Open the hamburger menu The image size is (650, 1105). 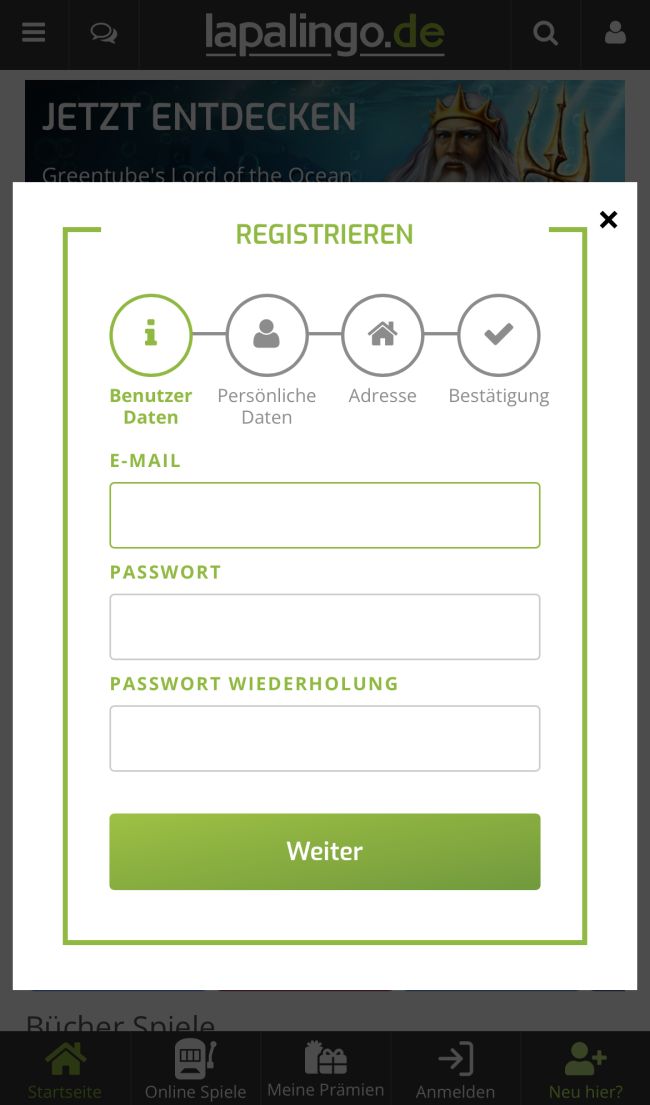(34, 34)
